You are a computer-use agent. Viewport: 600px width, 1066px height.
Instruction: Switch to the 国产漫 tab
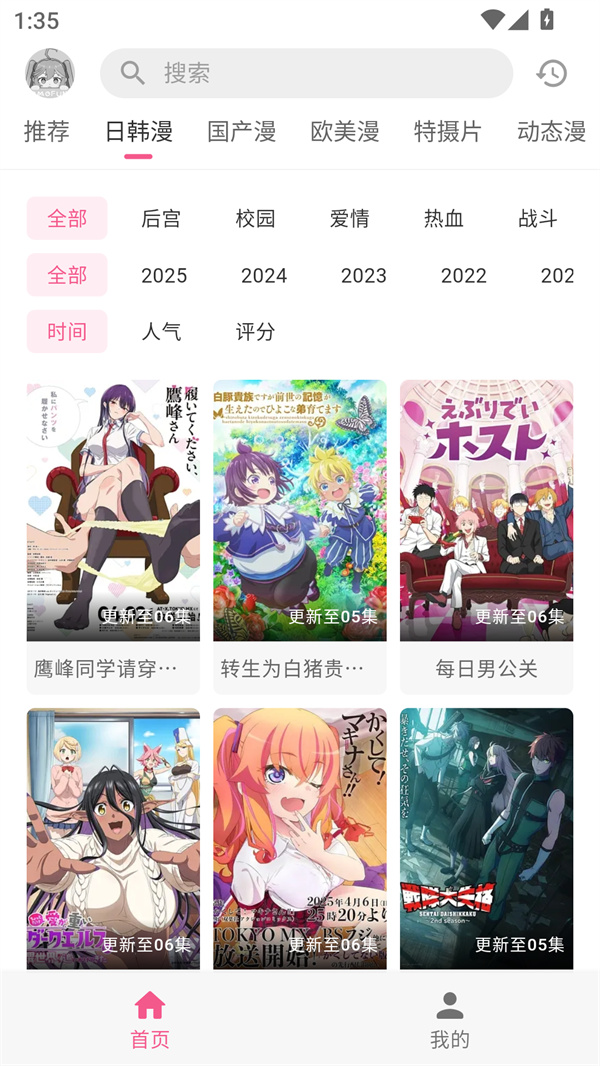(241, 131)
